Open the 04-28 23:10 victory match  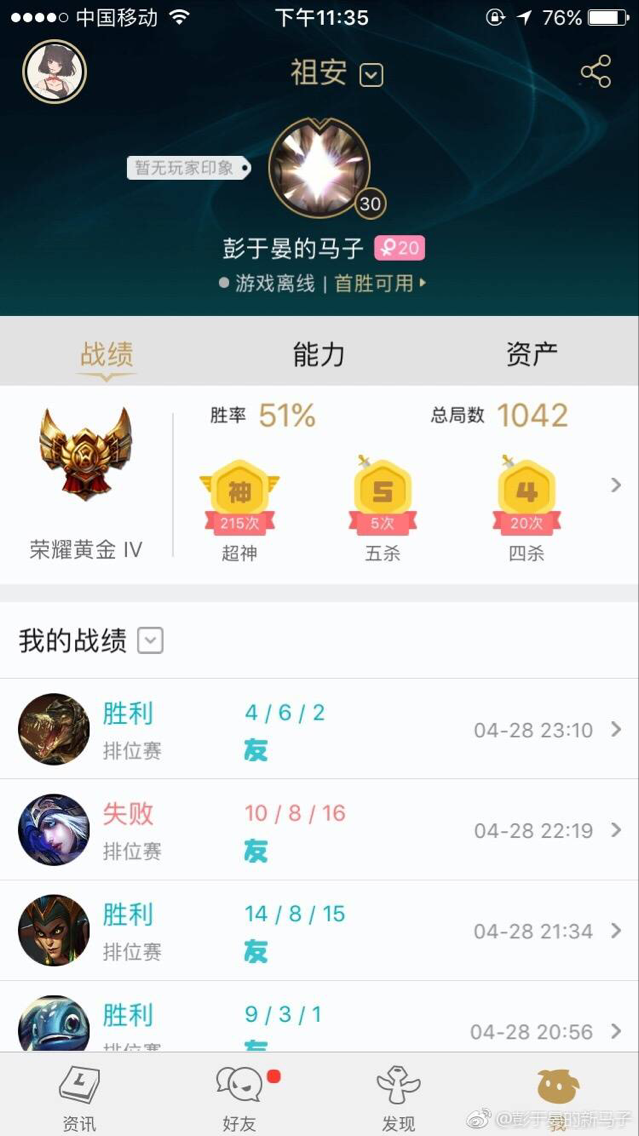point(320,729)
